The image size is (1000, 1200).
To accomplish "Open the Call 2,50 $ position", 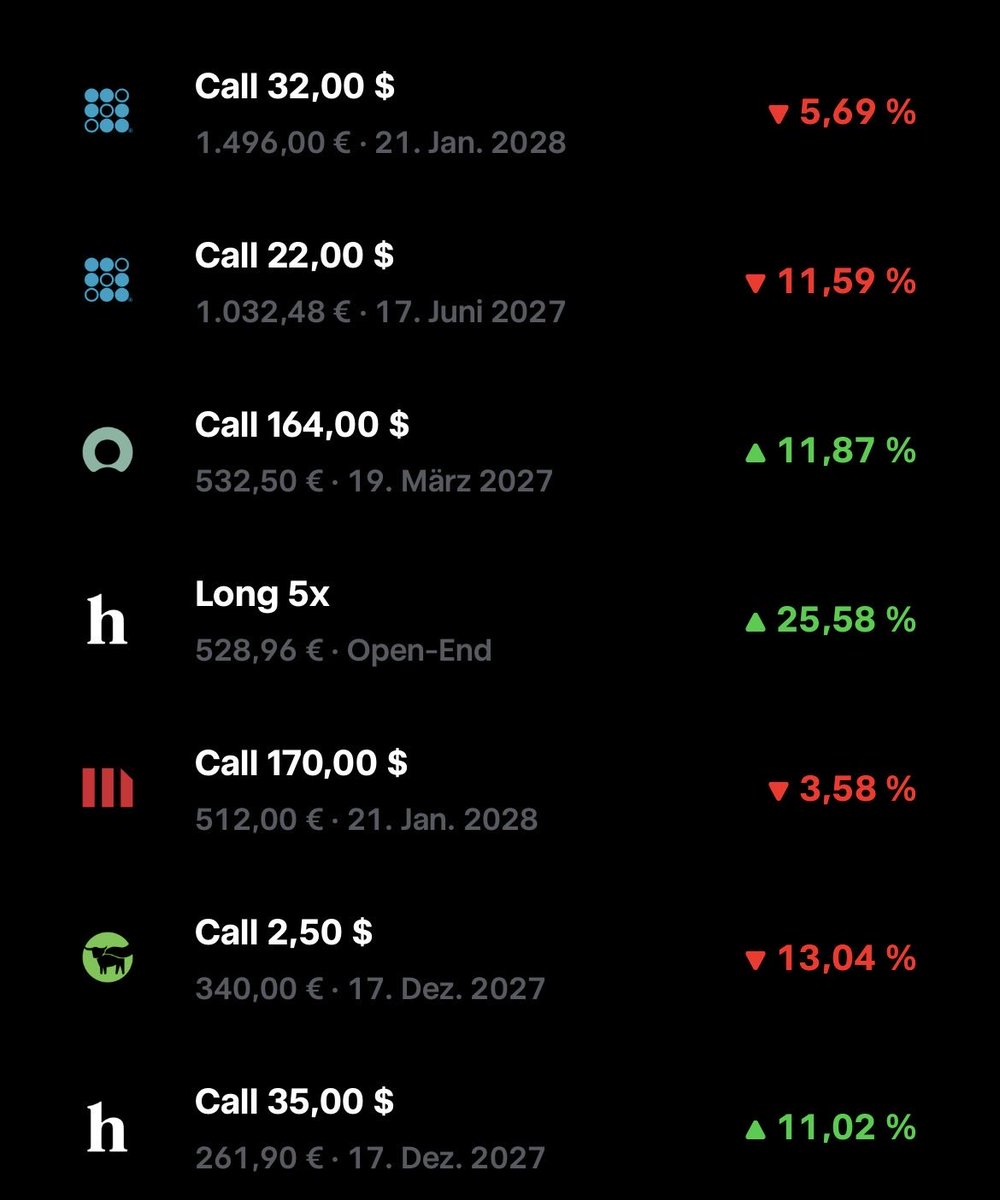I will tap(500, 959).
